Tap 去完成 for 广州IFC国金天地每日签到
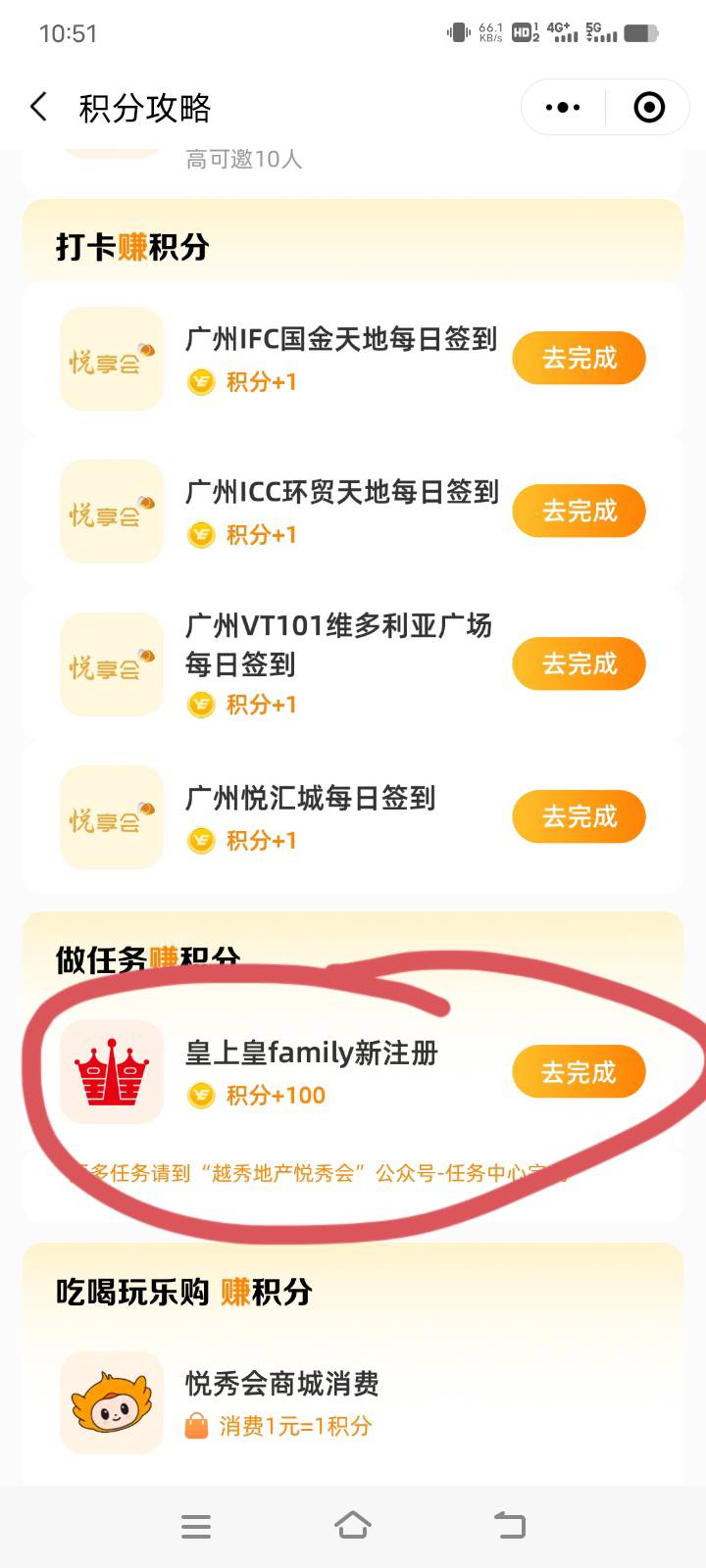The height and width of the screenshot is (1568, 706). tap(579, 359)
